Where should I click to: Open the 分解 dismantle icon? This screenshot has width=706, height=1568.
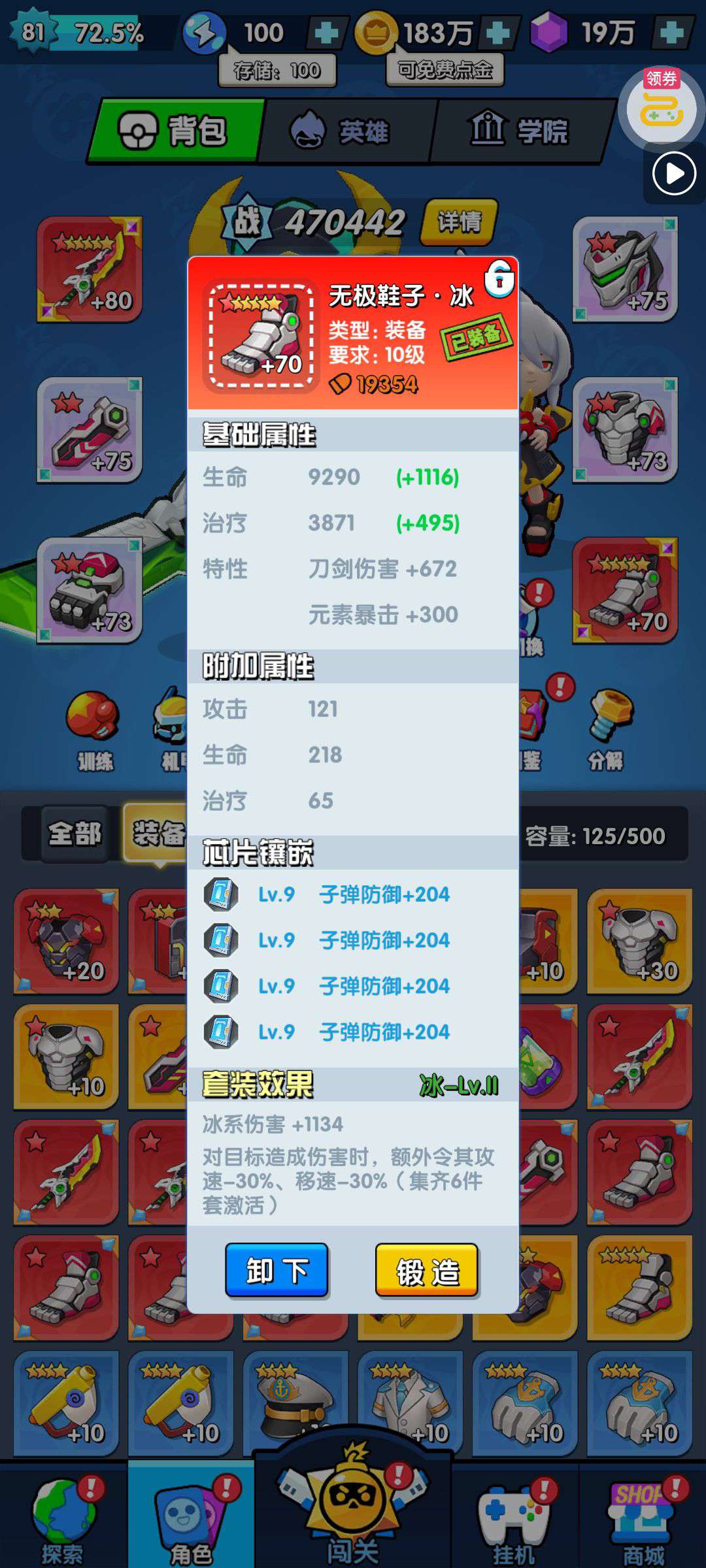[x=607, y=730]
